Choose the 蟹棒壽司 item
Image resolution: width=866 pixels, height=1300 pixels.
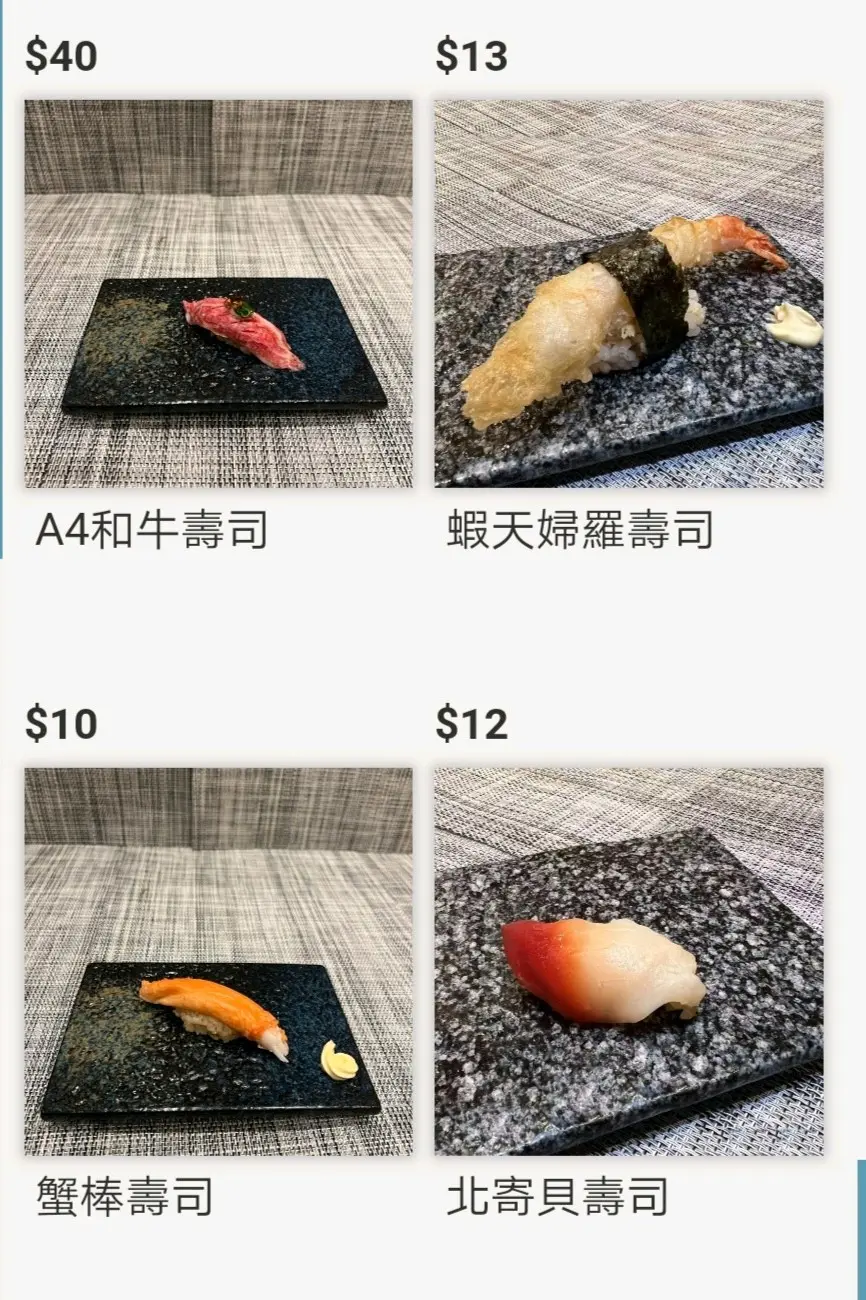click(218, 962)
